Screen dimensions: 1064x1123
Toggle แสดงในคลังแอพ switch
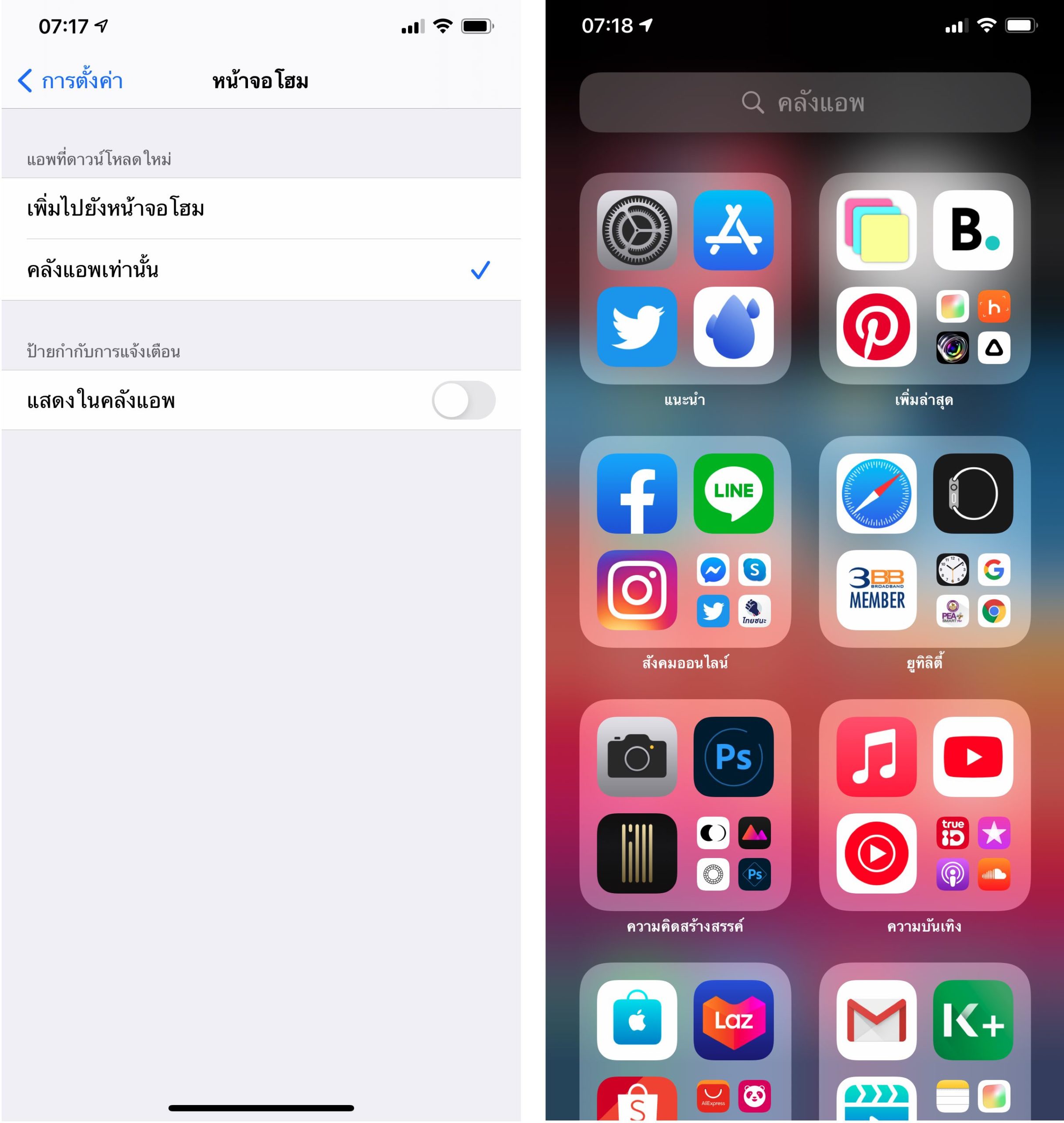tap(463, 401)
